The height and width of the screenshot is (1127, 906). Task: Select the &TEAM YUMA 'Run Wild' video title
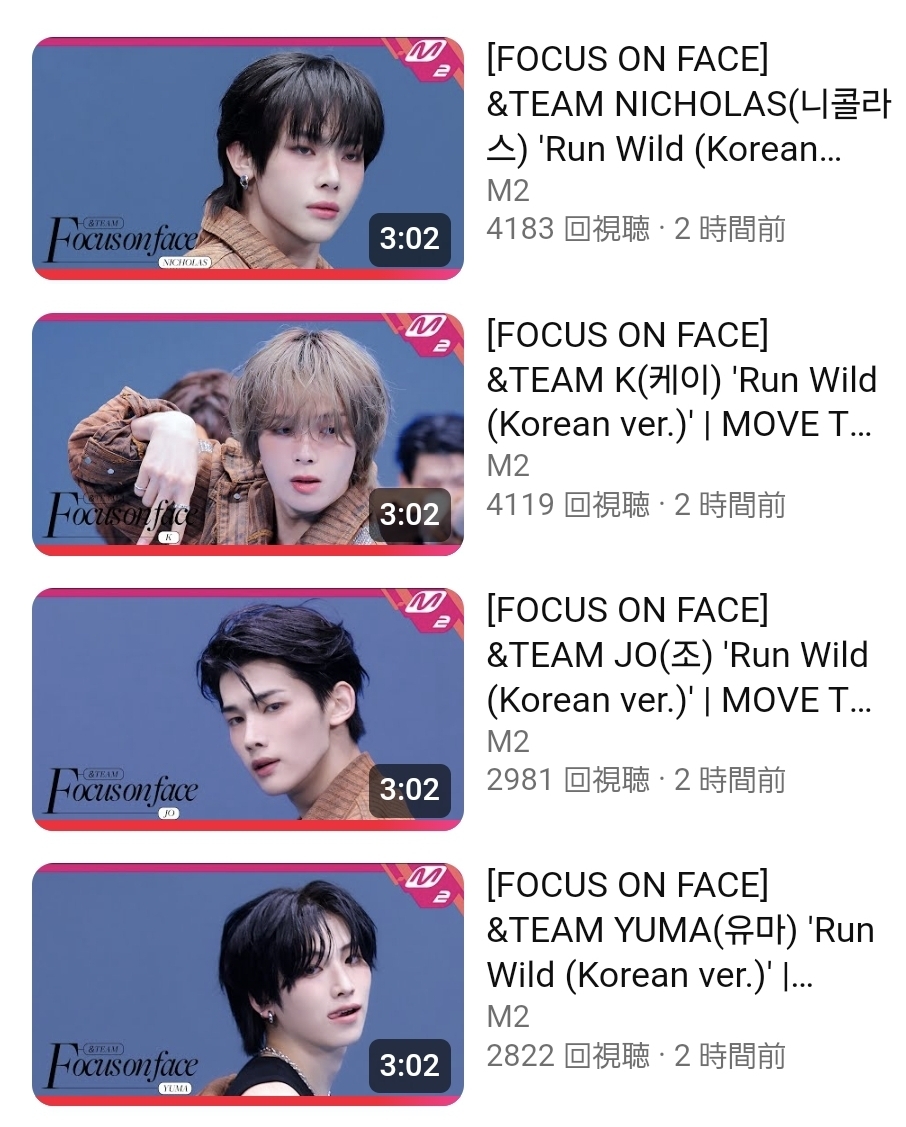(680, 930)
